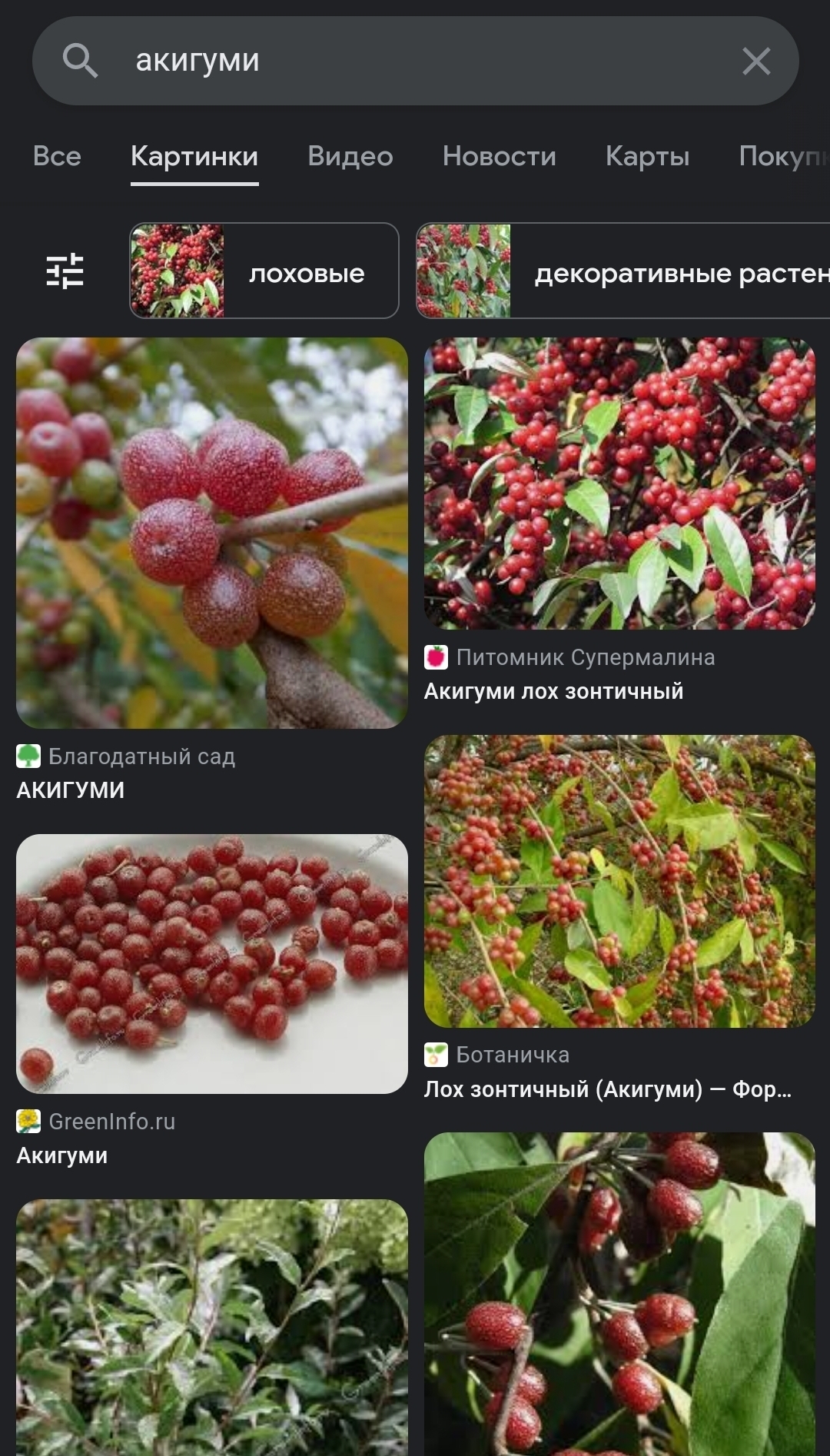This screenshot has height=1456, width=830.
Task: Go to the Карты tab
Action: pos(647,156)
